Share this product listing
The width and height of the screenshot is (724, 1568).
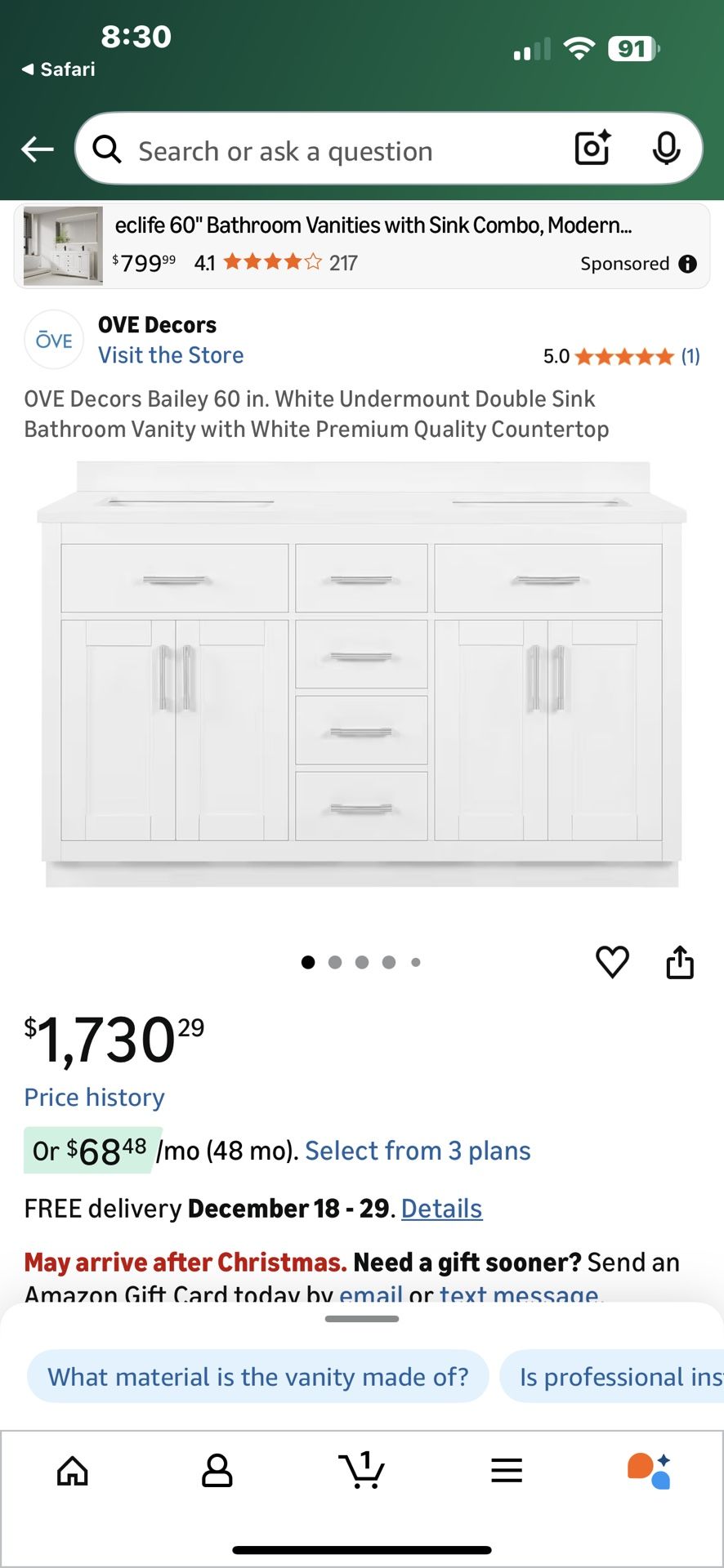tap(680, 962)
